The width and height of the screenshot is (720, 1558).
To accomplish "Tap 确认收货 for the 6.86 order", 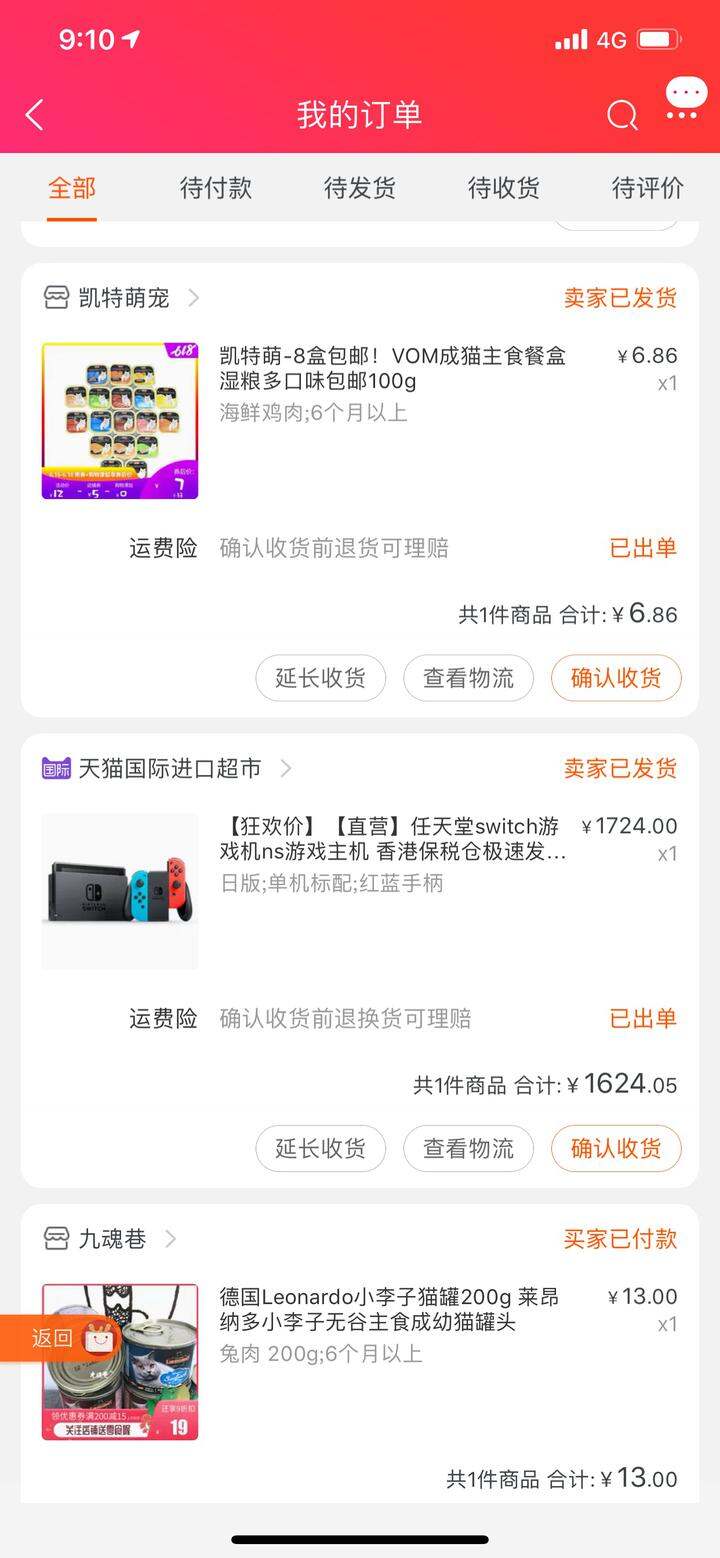I will 616,678.
